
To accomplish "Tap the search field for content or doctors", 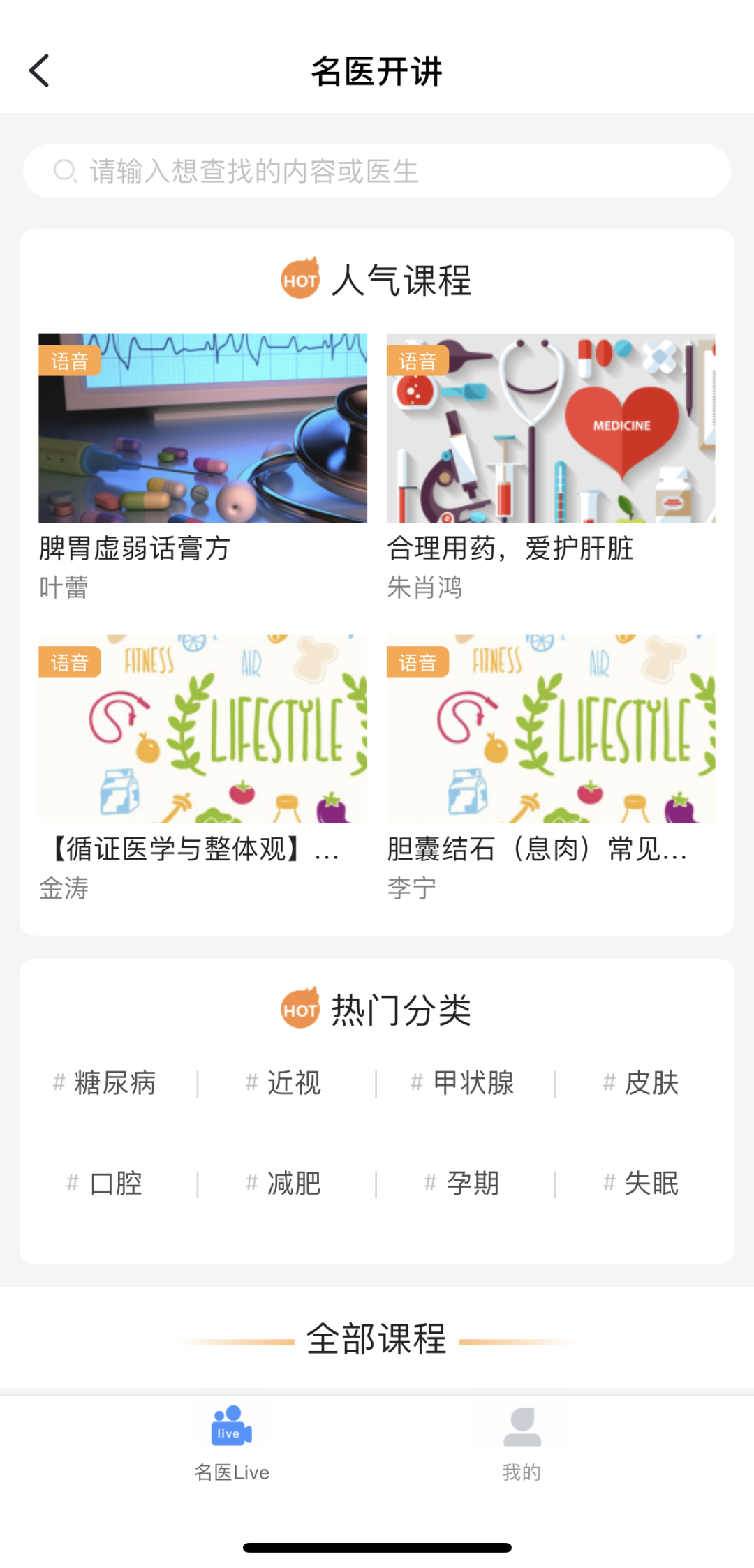I will [x=377, y=172].
